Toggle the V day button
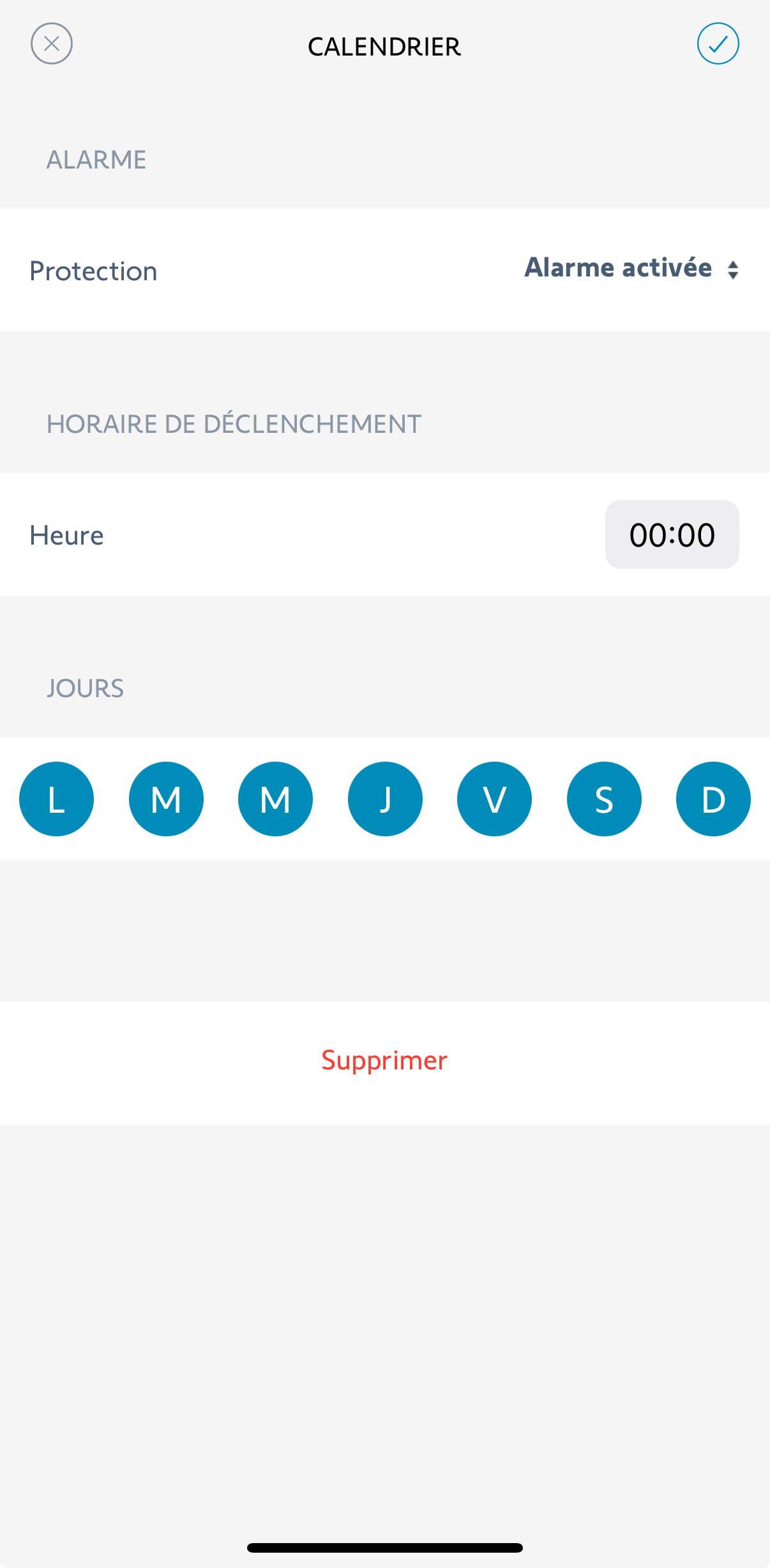The width and height of the screenshot is (770, 1568). [494, 799]
